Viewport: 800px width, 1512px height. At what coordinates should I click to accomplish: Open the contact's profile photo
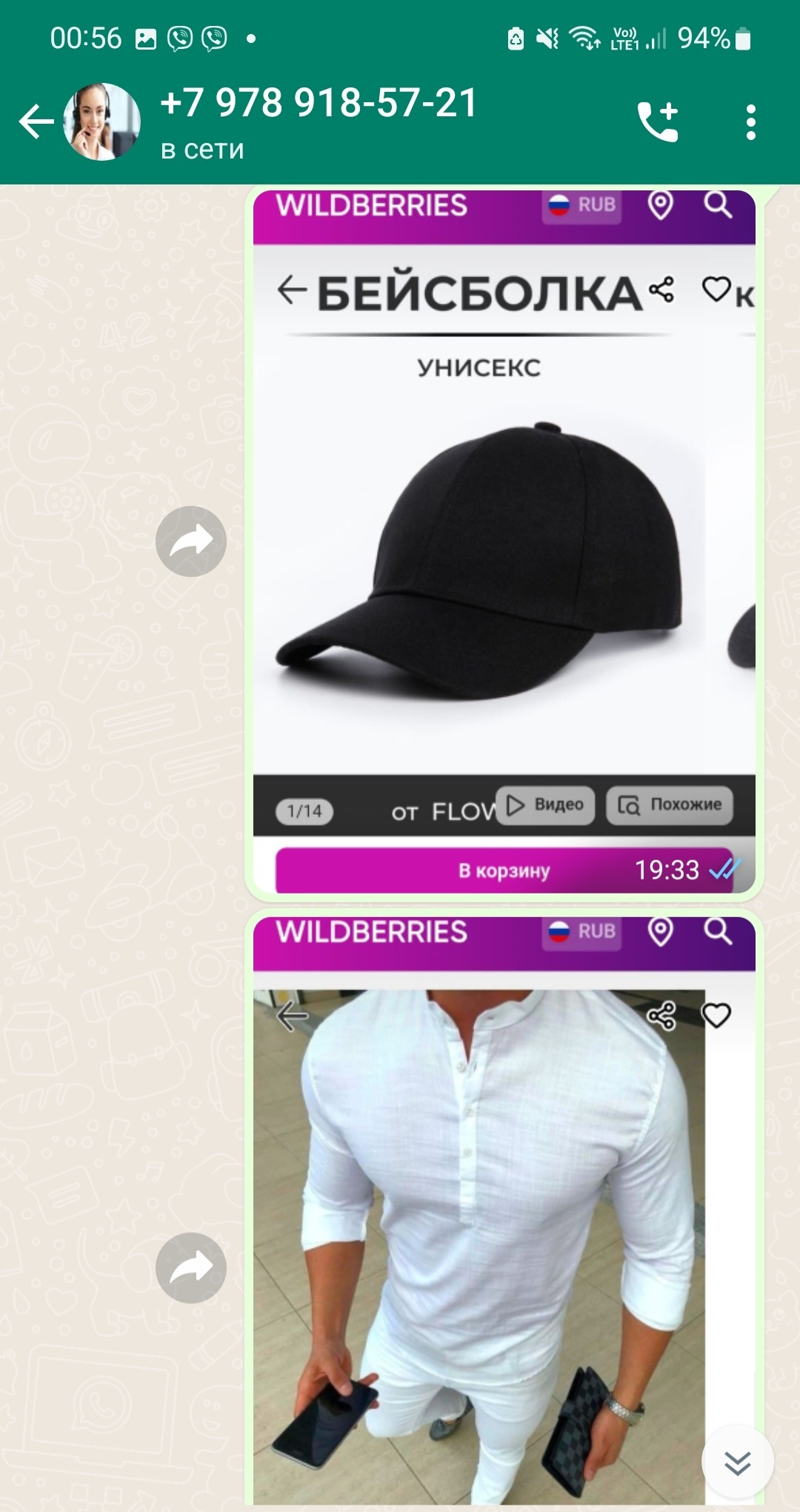pyautogui.click(x=102, y=122)
